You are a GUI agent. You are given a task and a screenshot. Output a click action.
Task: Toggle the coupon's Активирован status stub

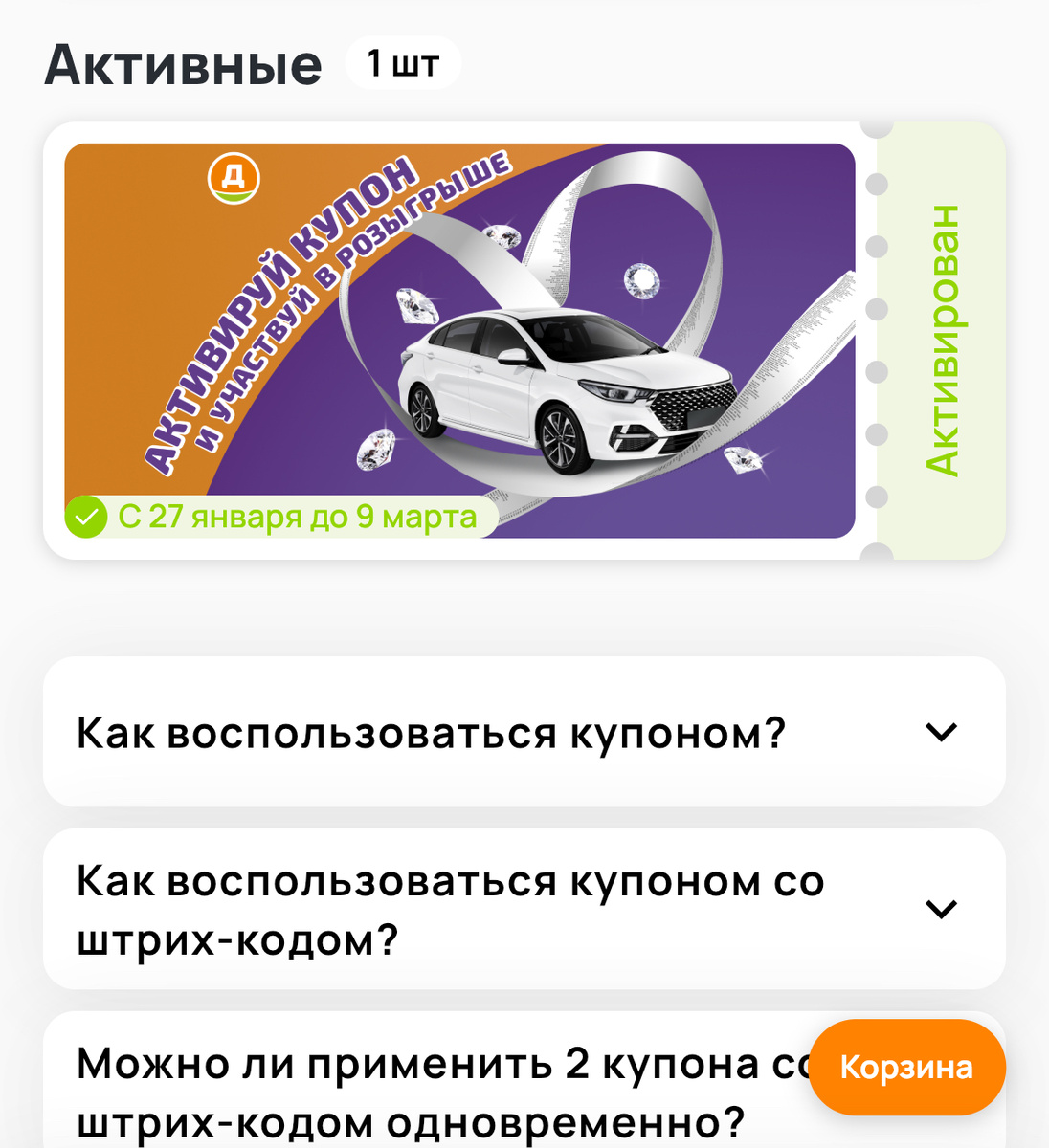click(x=943, y=340)
